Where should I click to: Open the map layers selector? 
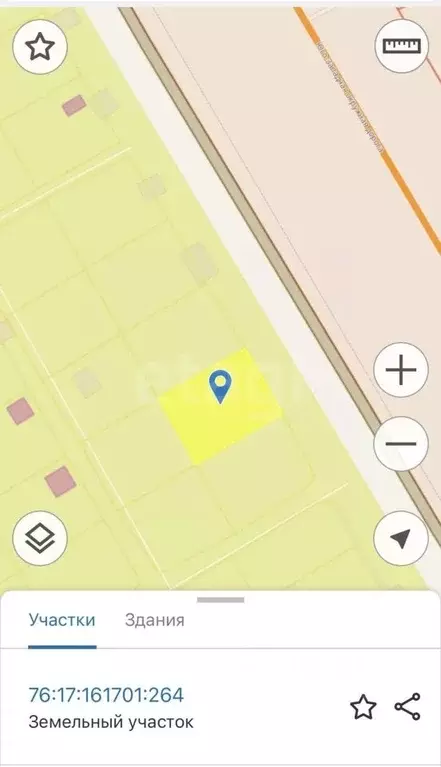click(x=40, y=539)
